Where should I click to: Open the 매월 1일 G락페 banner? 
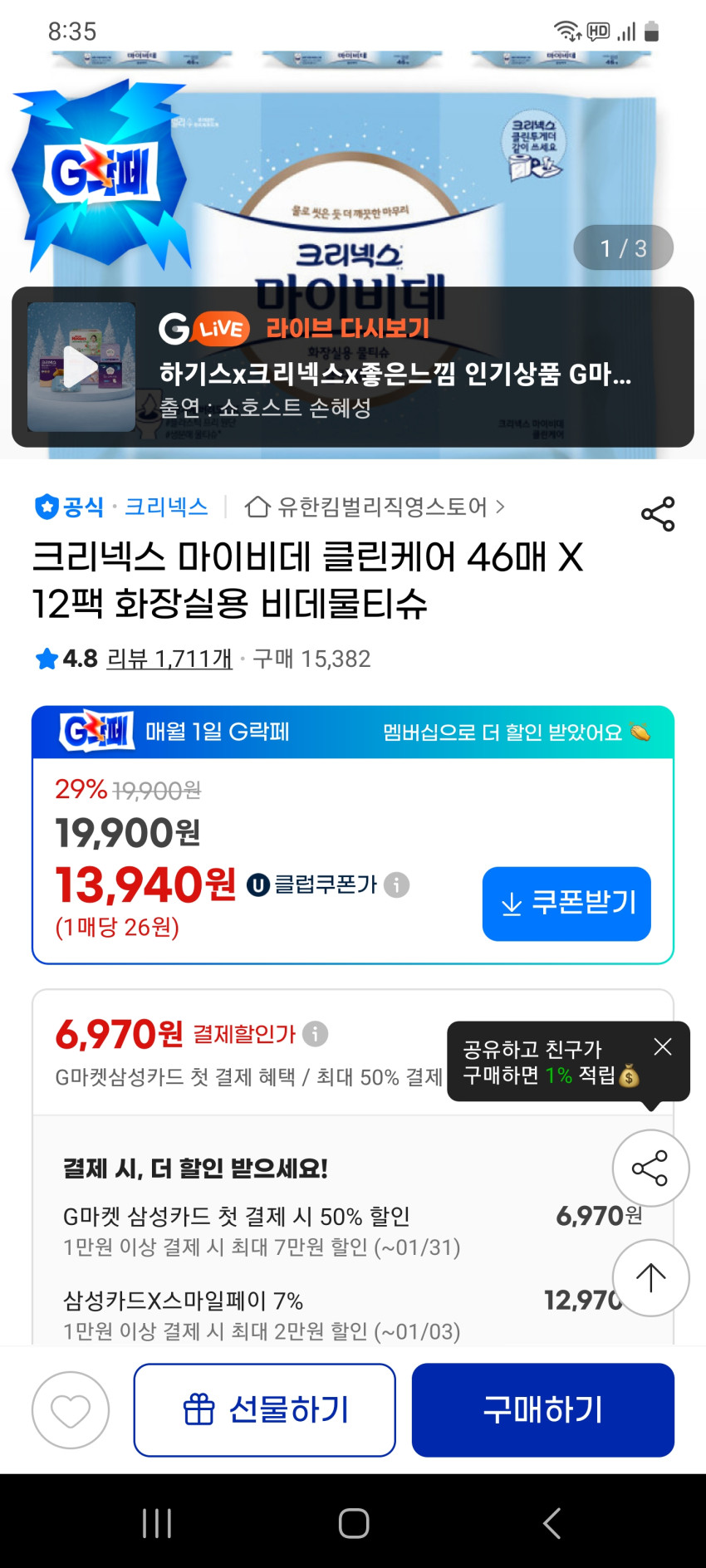tap(352, 732)
